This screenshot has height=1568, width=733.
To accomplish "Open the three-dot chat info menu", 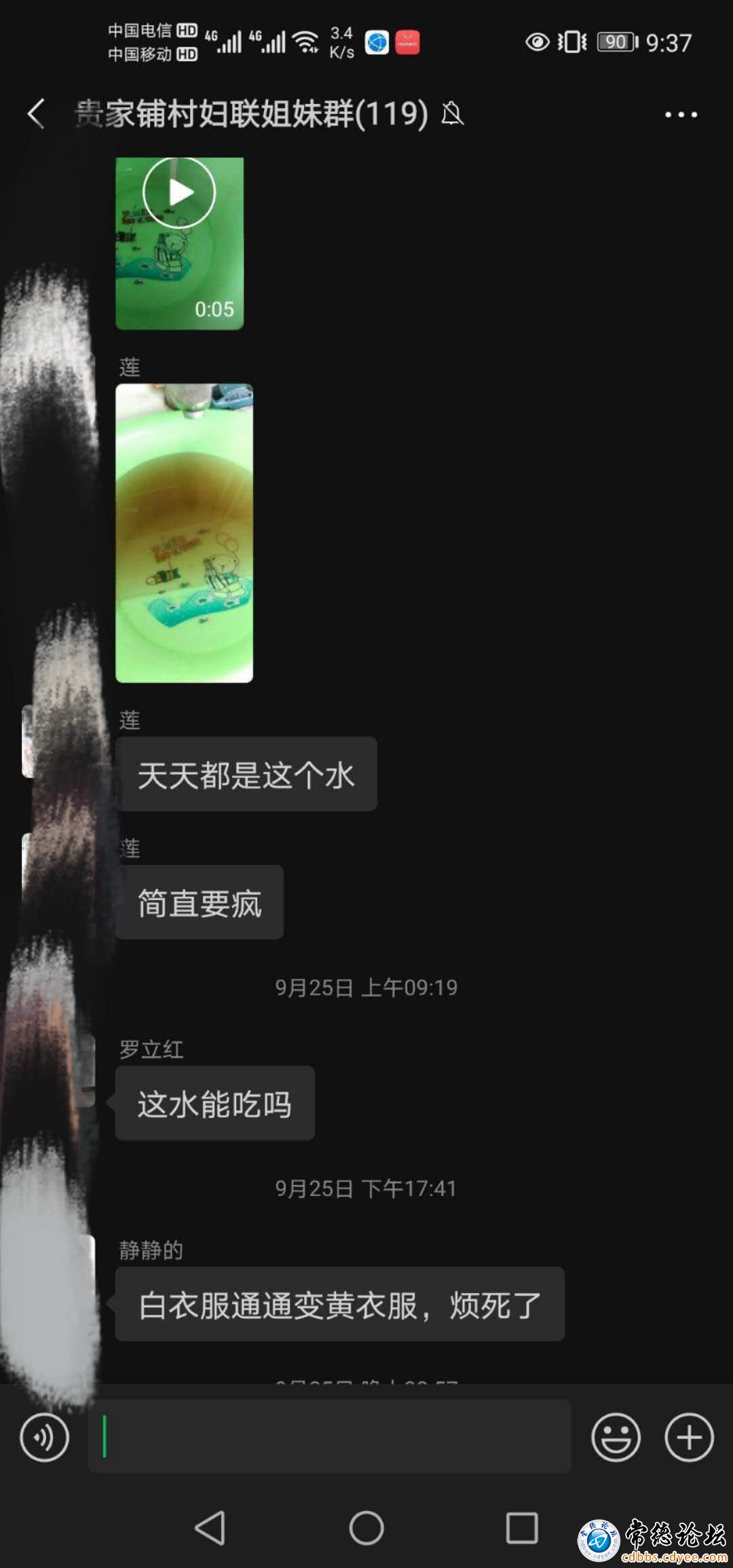I will [681, 115].
